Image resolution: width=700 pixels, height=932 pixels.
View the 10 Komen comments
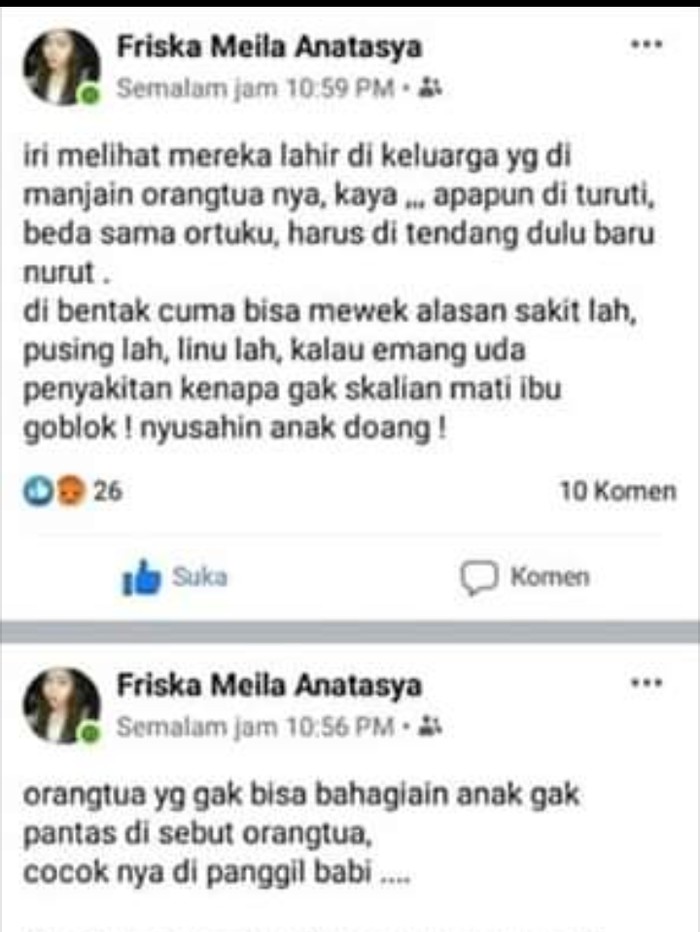(x=618, y=492)
